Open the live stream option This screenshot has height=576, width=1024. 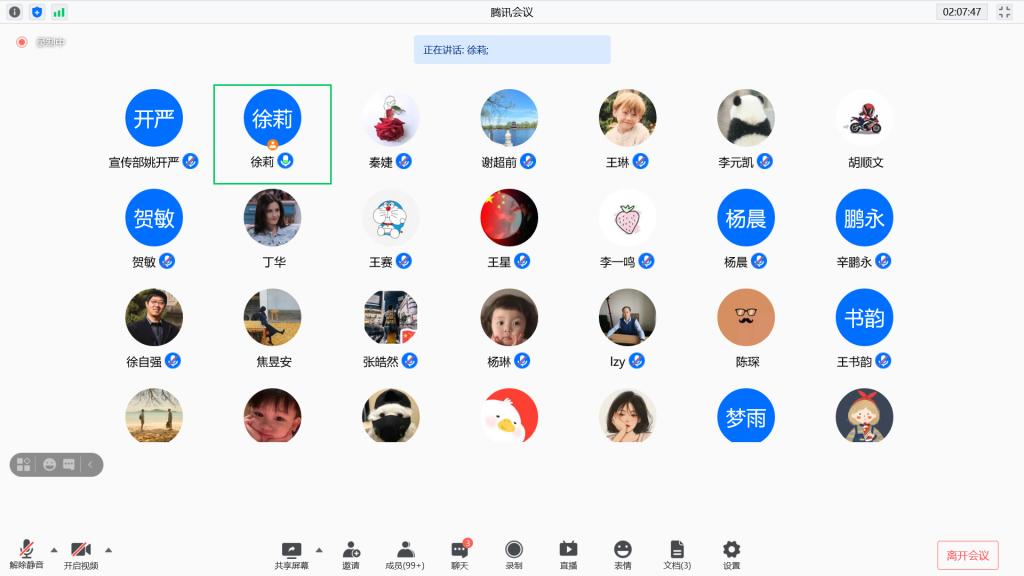(x=568, y=553)
